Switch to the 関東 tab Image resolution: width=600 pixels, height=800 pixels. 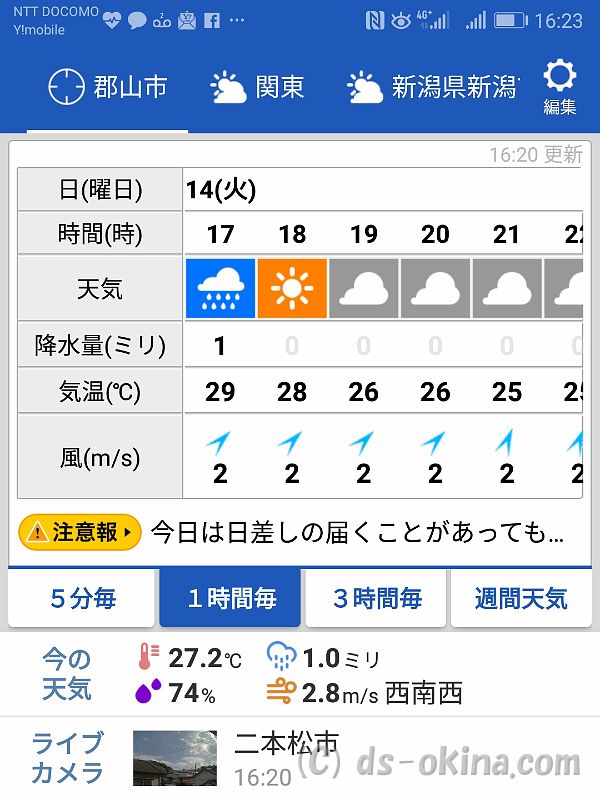click(257, 88)
